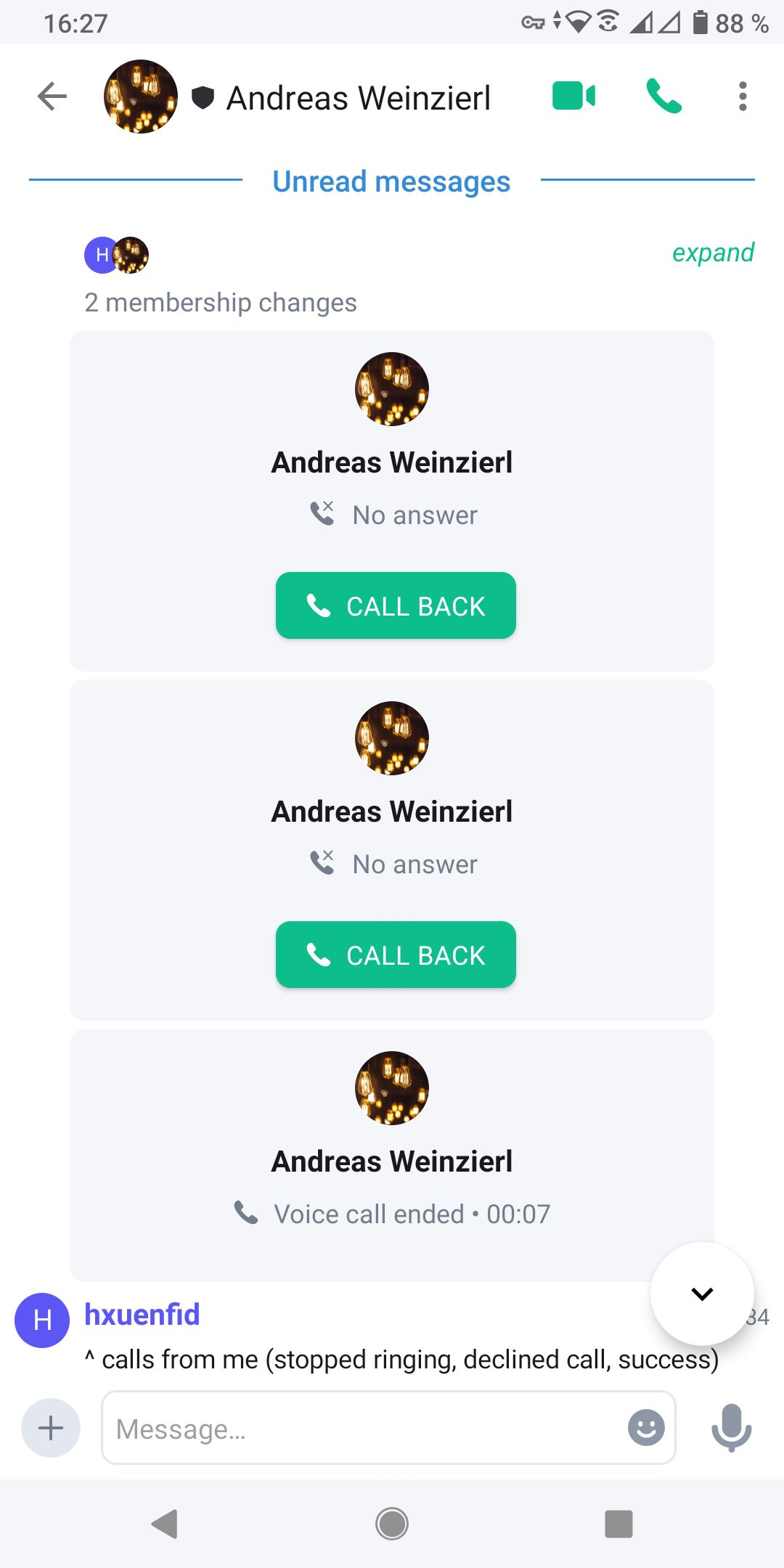The image size is (784, 1568).
Task: Start a video call with Andreas
Action: tap(573, 97)
